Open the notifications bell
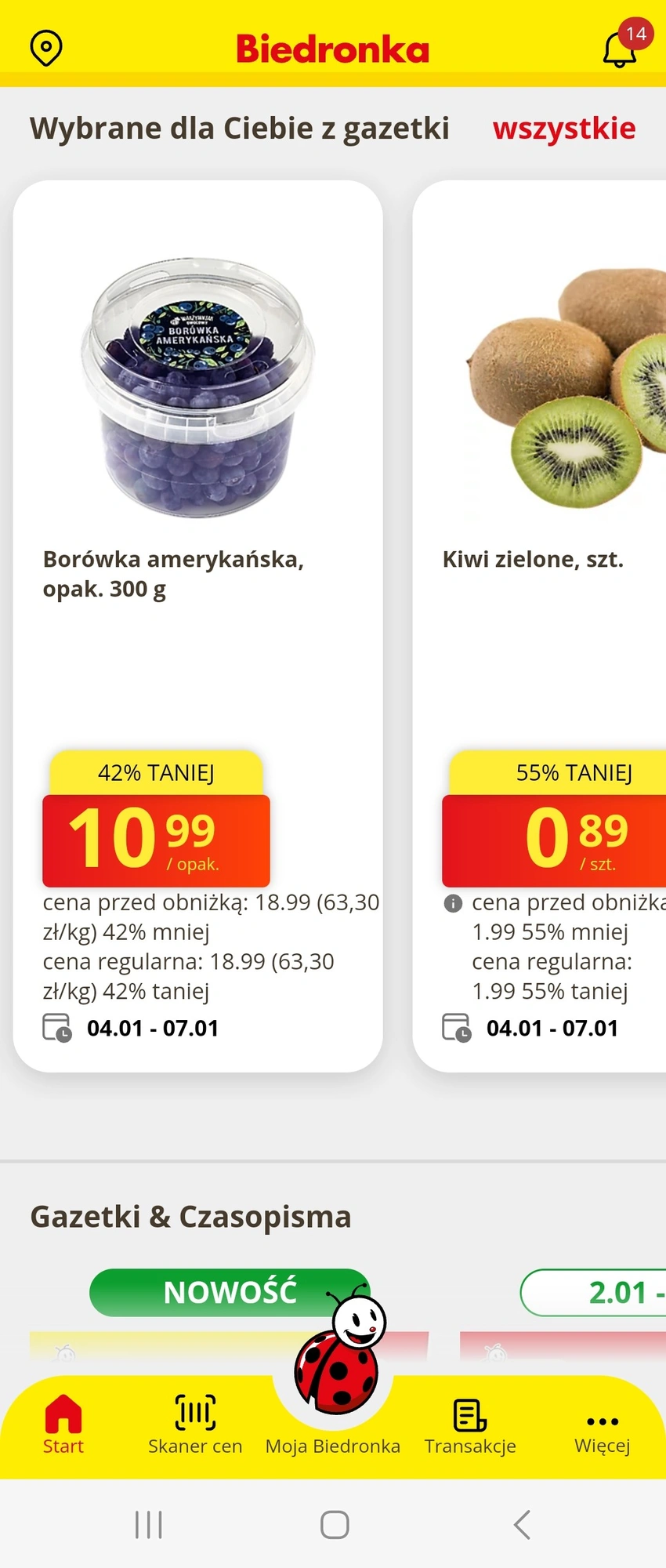The height and width of the screenshot is (1568, 666). [619, 50]
